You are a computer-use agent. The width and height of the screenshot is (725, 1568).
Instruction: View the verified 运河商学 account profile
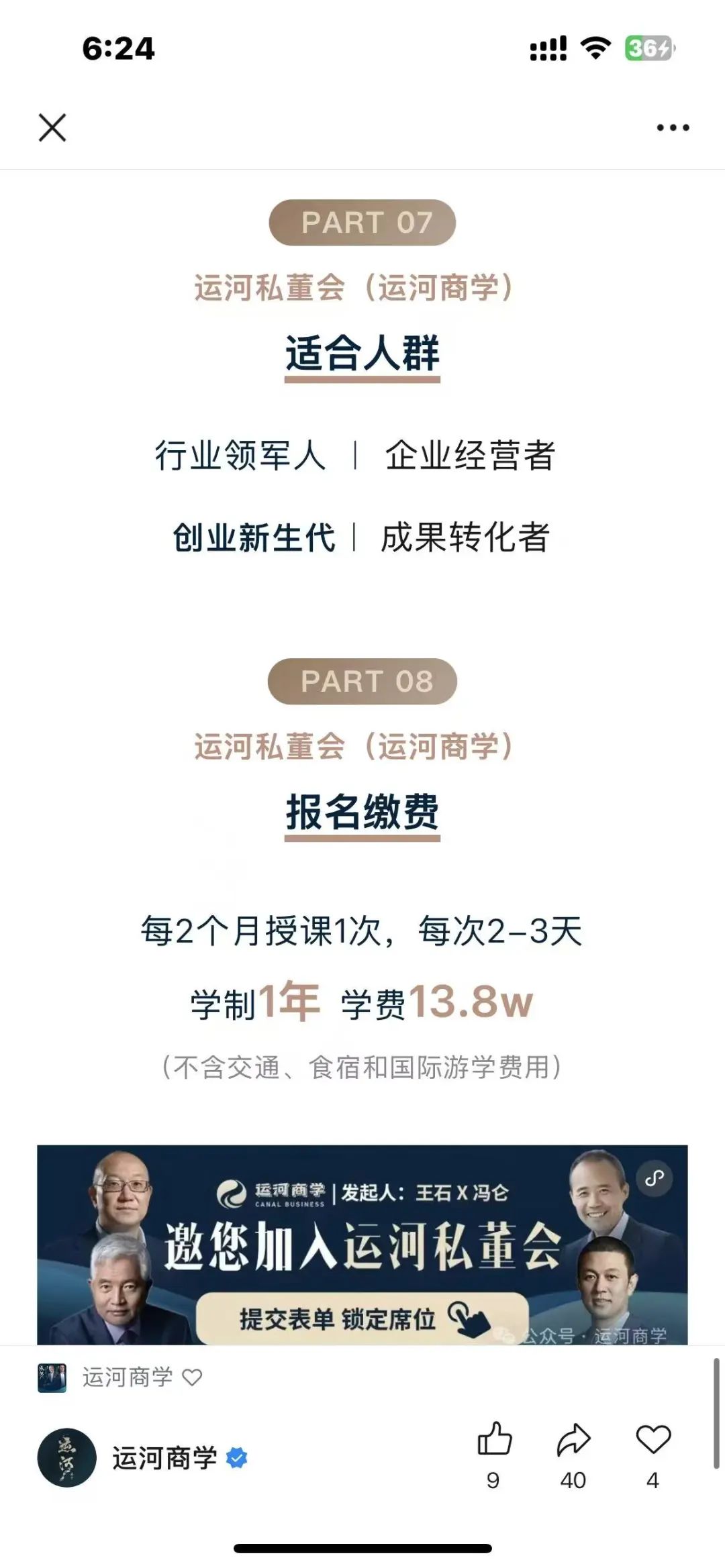point(164,1457)
